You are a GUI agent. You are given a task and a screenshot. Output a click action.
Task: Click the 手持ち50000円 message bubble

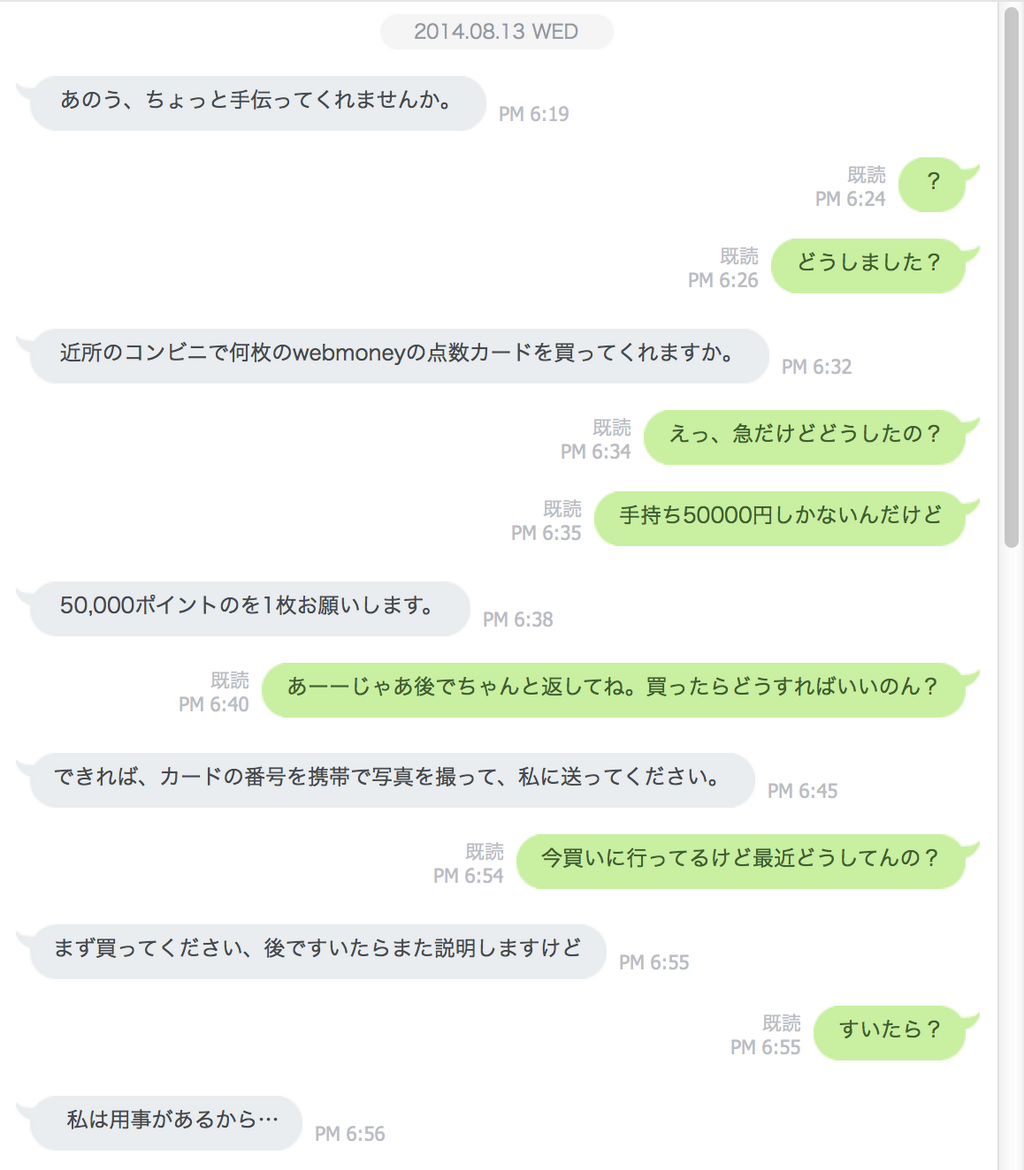click(x=782, y=518)
